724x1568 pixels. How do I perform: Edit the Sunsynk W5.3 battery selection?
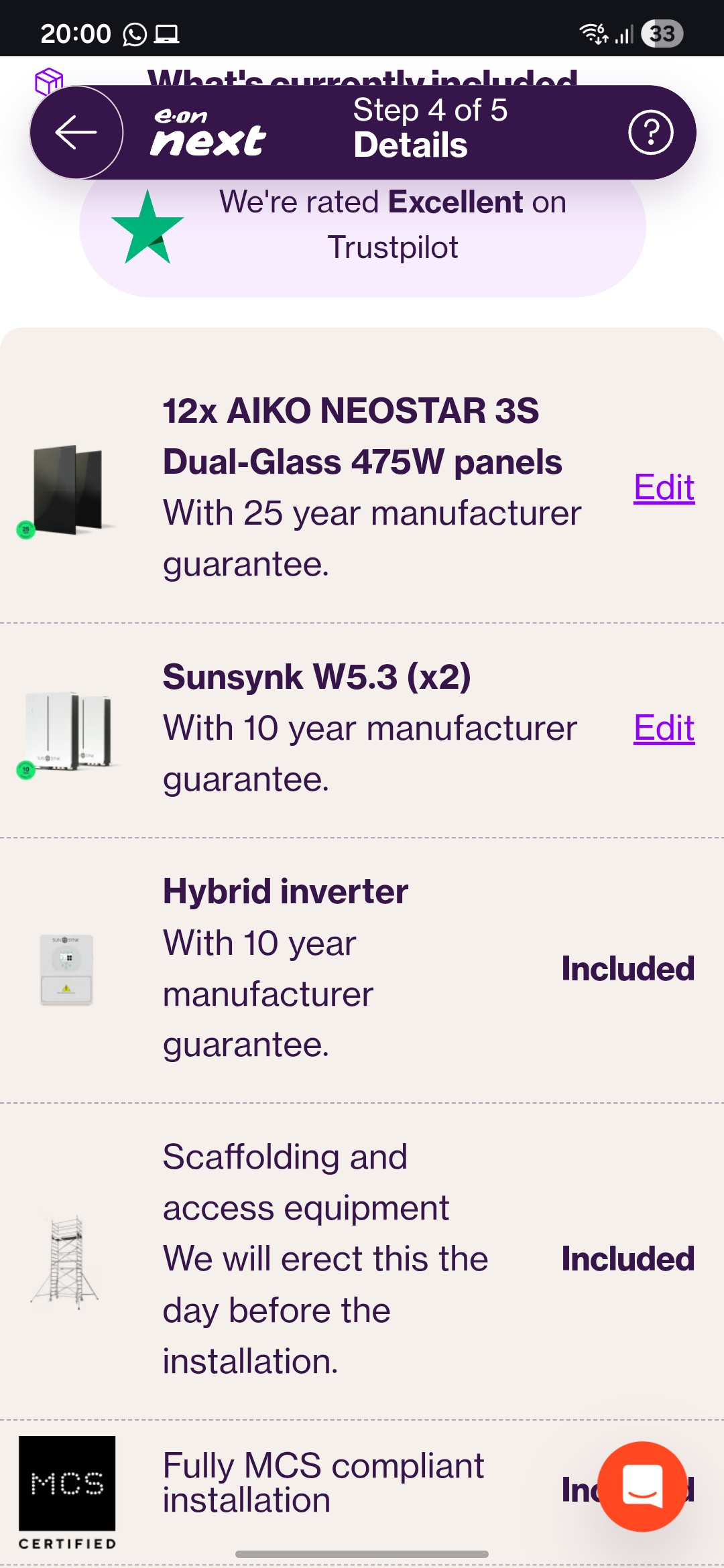point(664,728)
